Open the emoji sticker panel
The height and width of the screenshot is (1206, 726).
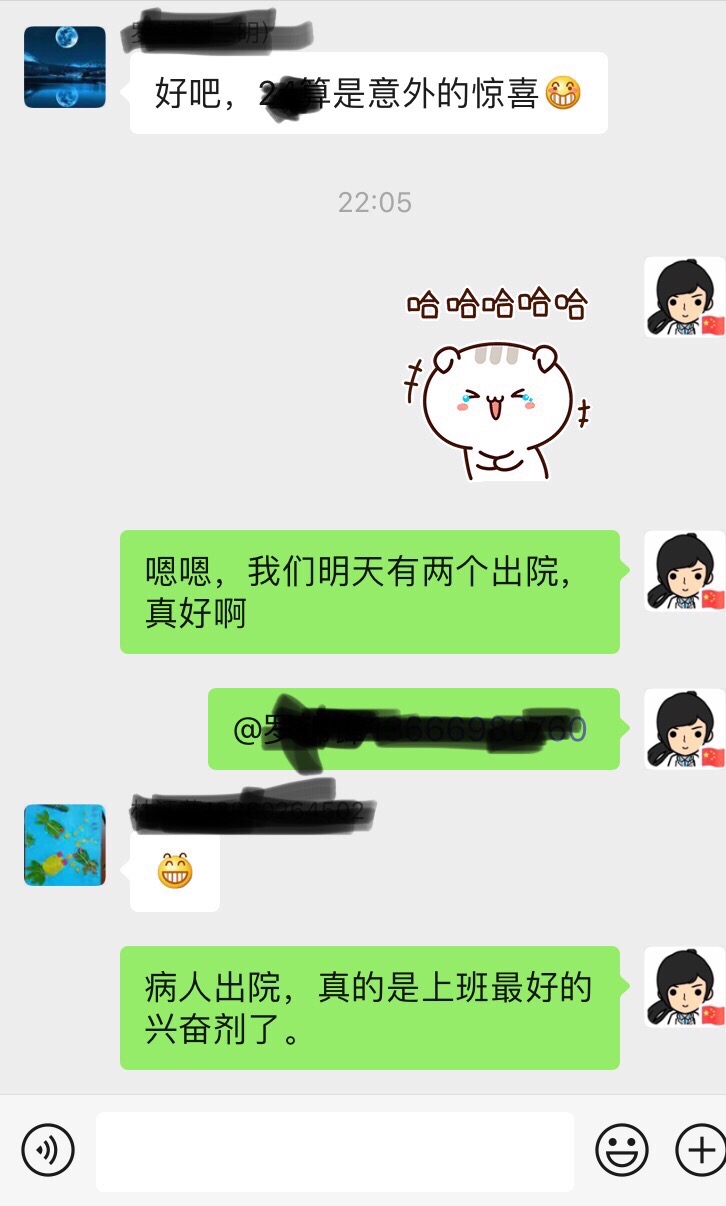[622, 1149]
